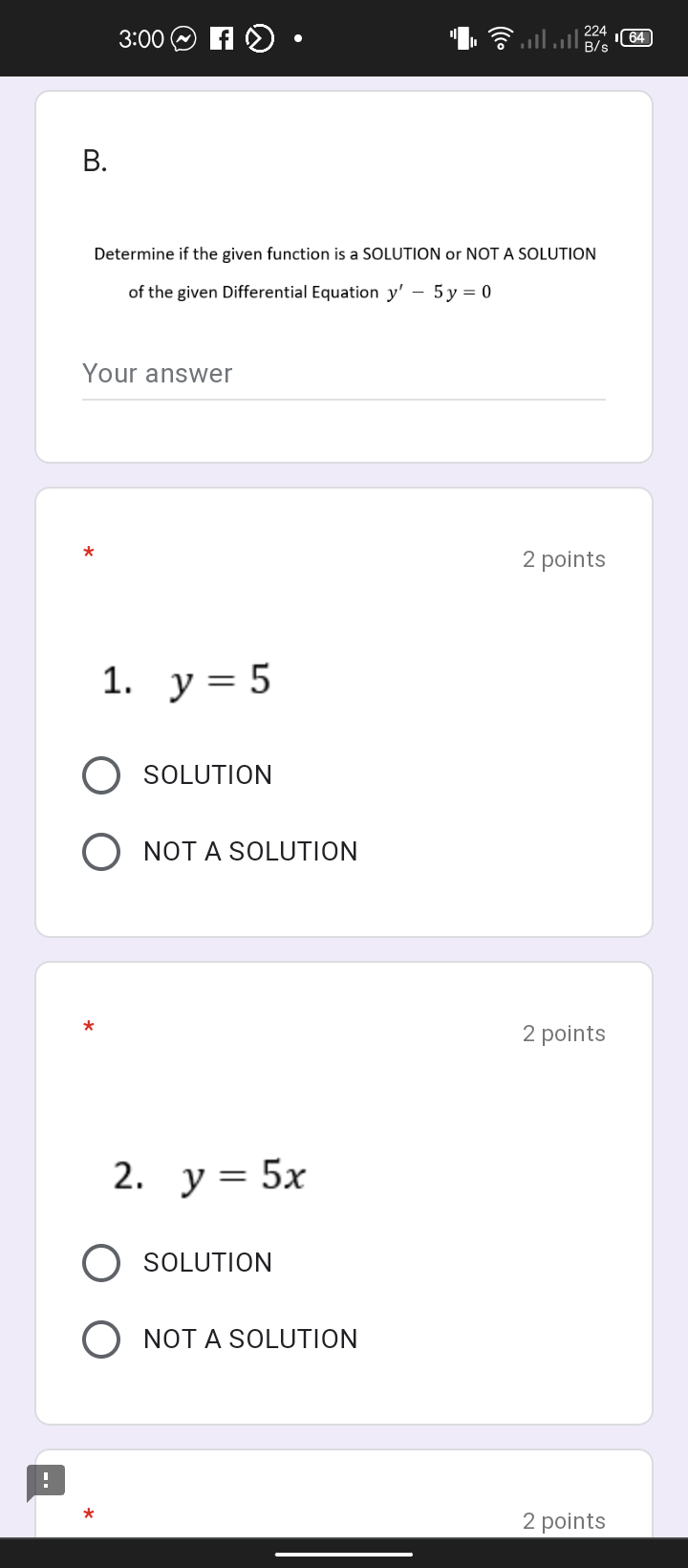Choose SOLUTION for question 2 y = 5x
This screenshot has height=1568, width=688.
[x=101, y=1263]
